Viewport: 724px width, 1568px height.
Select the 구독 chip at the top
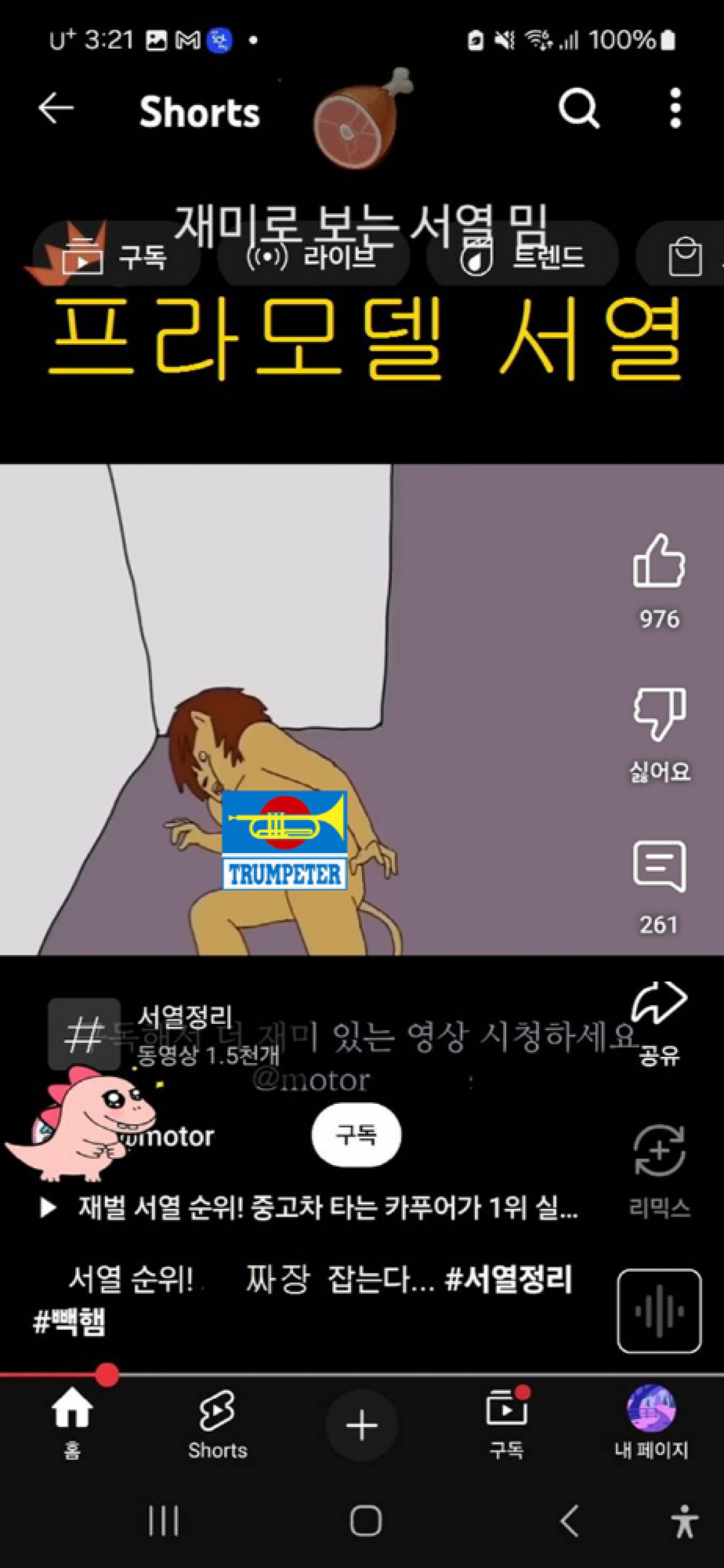click(117, 256)
